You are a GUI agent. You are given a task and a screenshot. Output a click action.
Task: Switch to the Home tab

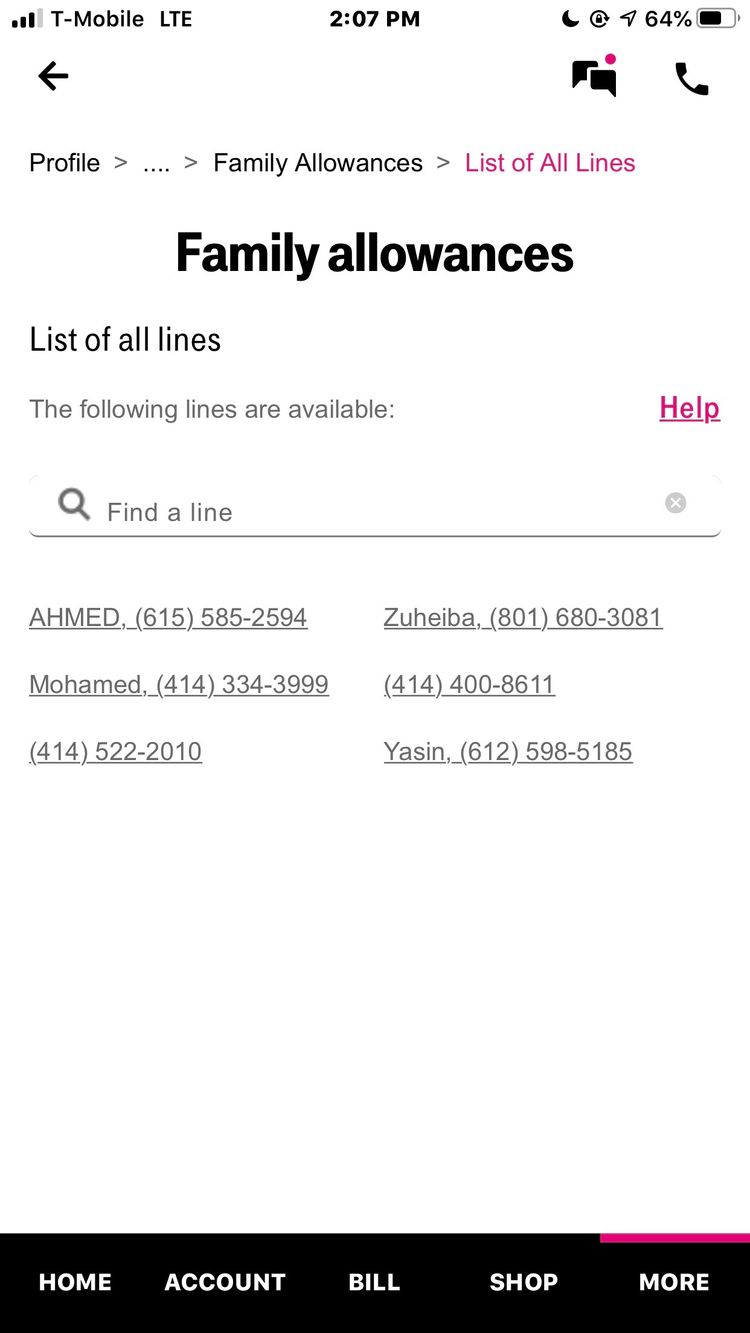pyautogui.click(x=75, y=1282)
